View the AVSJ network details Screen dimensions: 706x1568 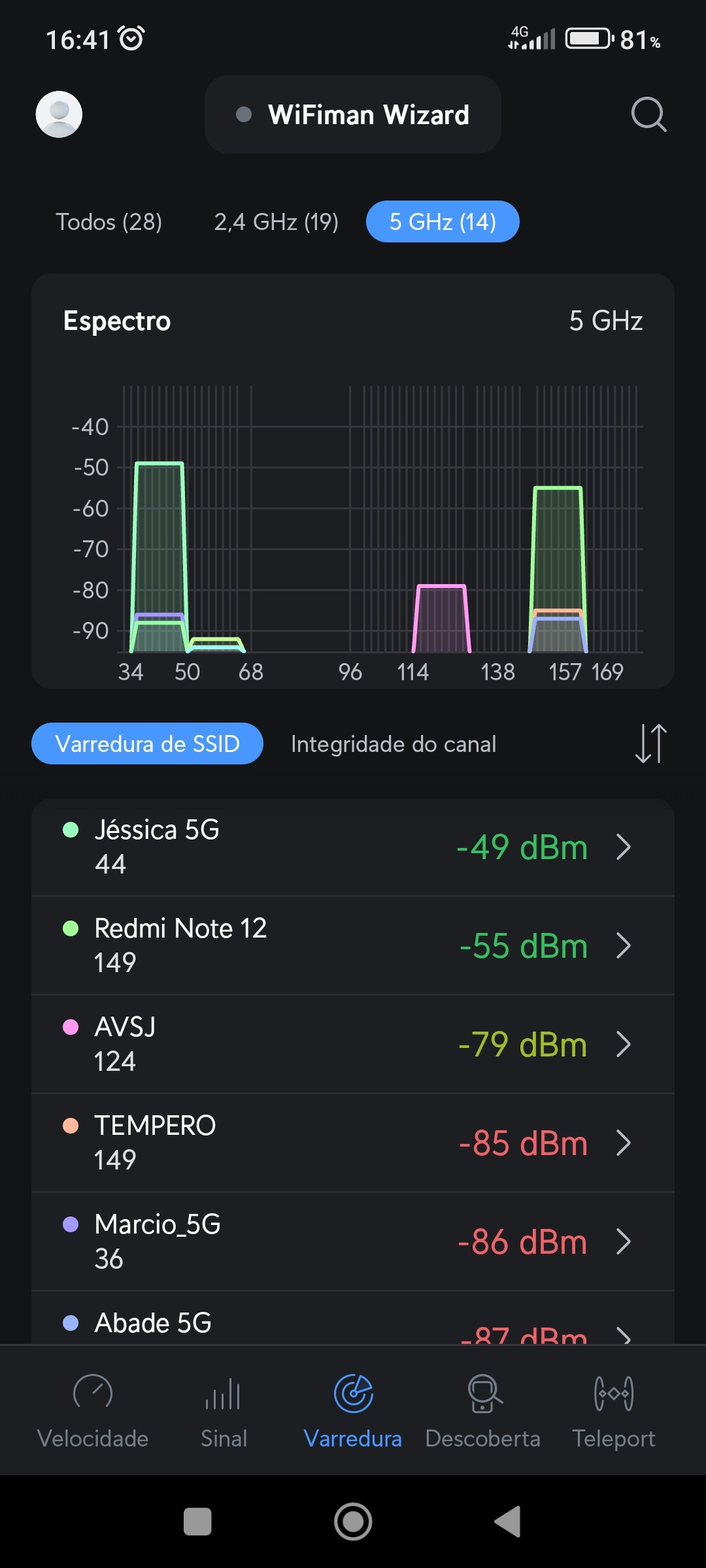tap(353, 1044)
